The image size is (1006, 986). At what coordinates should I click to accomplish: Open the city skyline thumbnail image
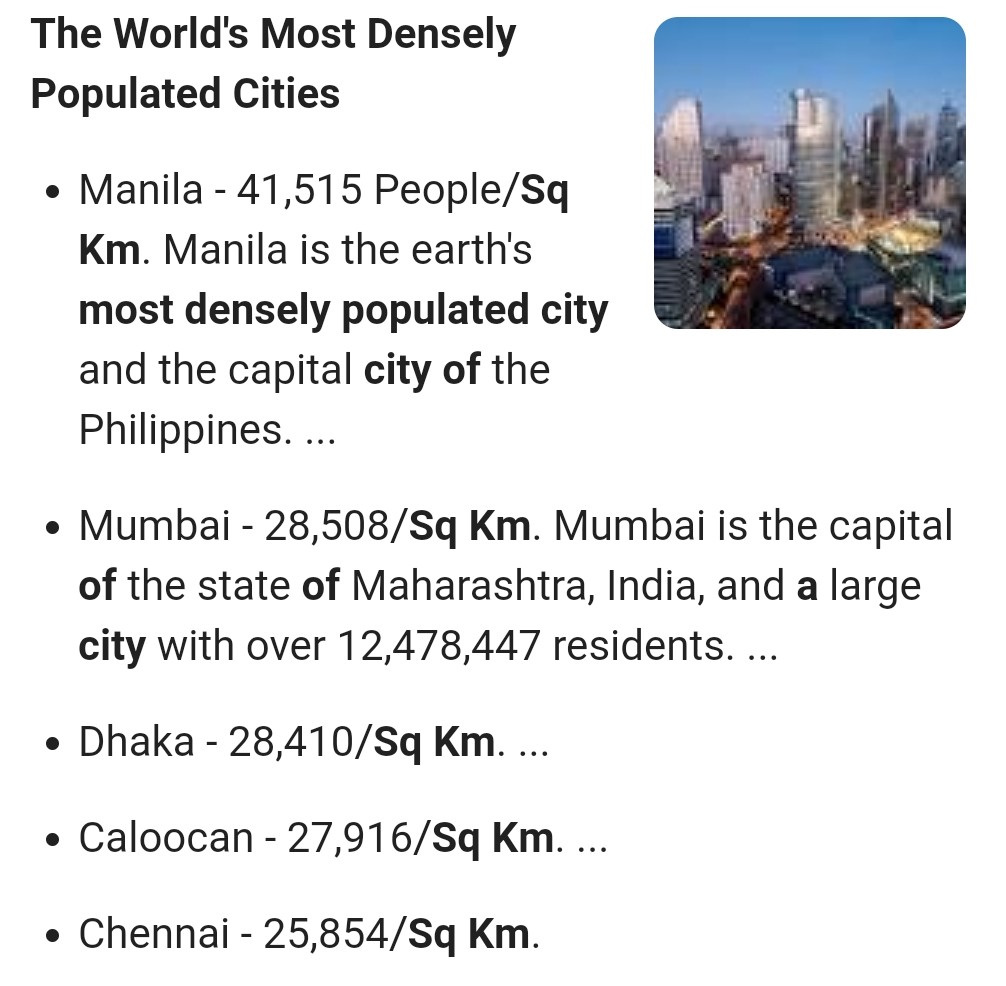[809, 173]
